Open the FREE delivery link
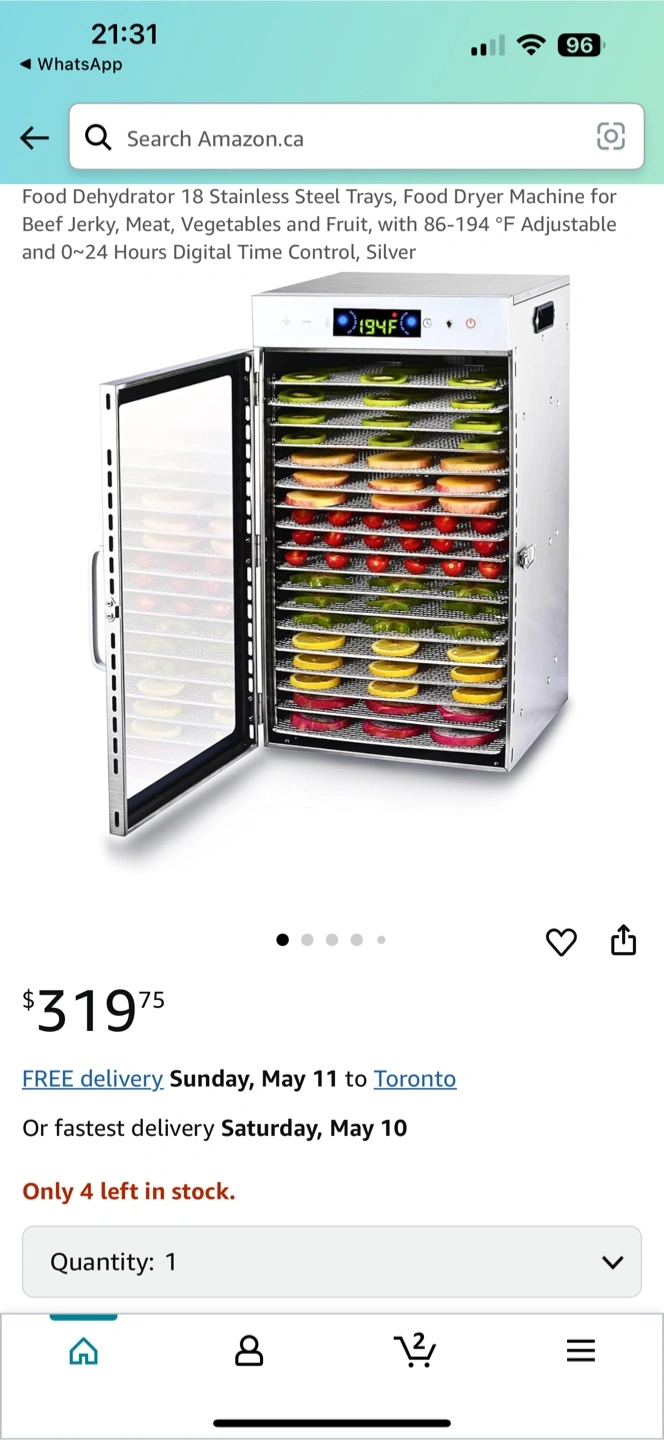Image resolution: width=664 pixels, height=1440 pixels. click(92, 1079)
